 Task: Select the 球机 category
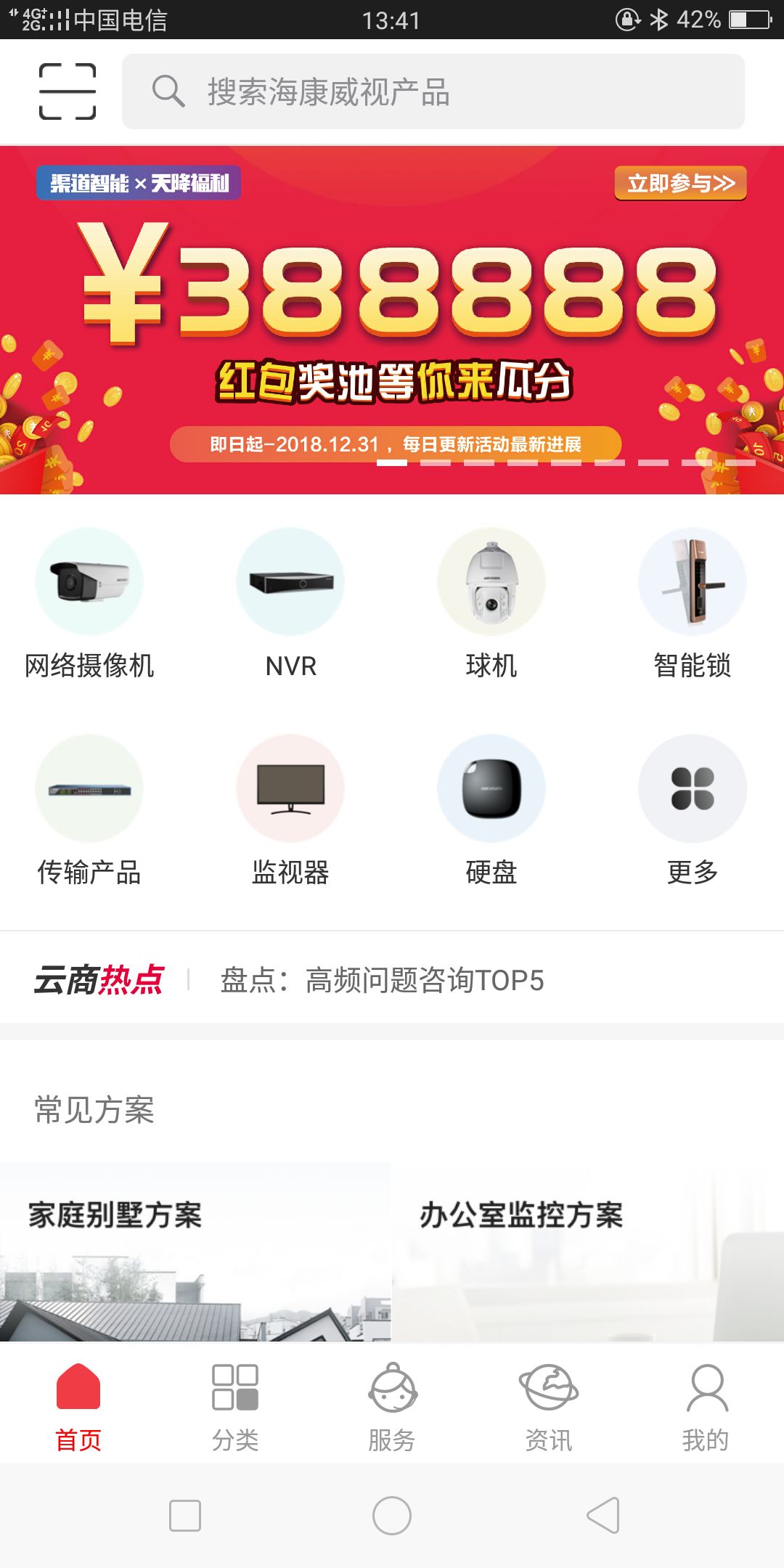pos(491,603)
